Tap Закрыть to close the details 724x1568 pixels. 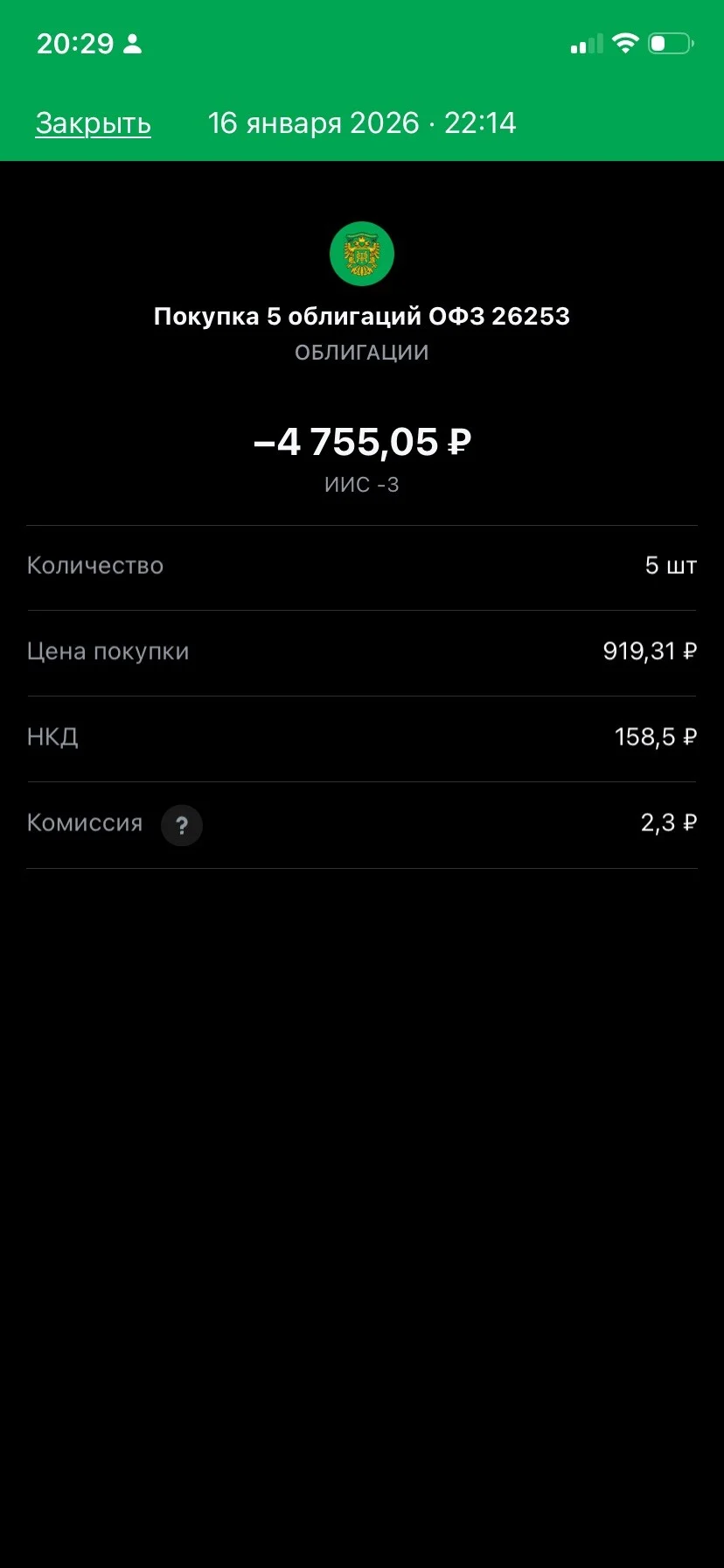pyautogui.click(x=94, y=123)
